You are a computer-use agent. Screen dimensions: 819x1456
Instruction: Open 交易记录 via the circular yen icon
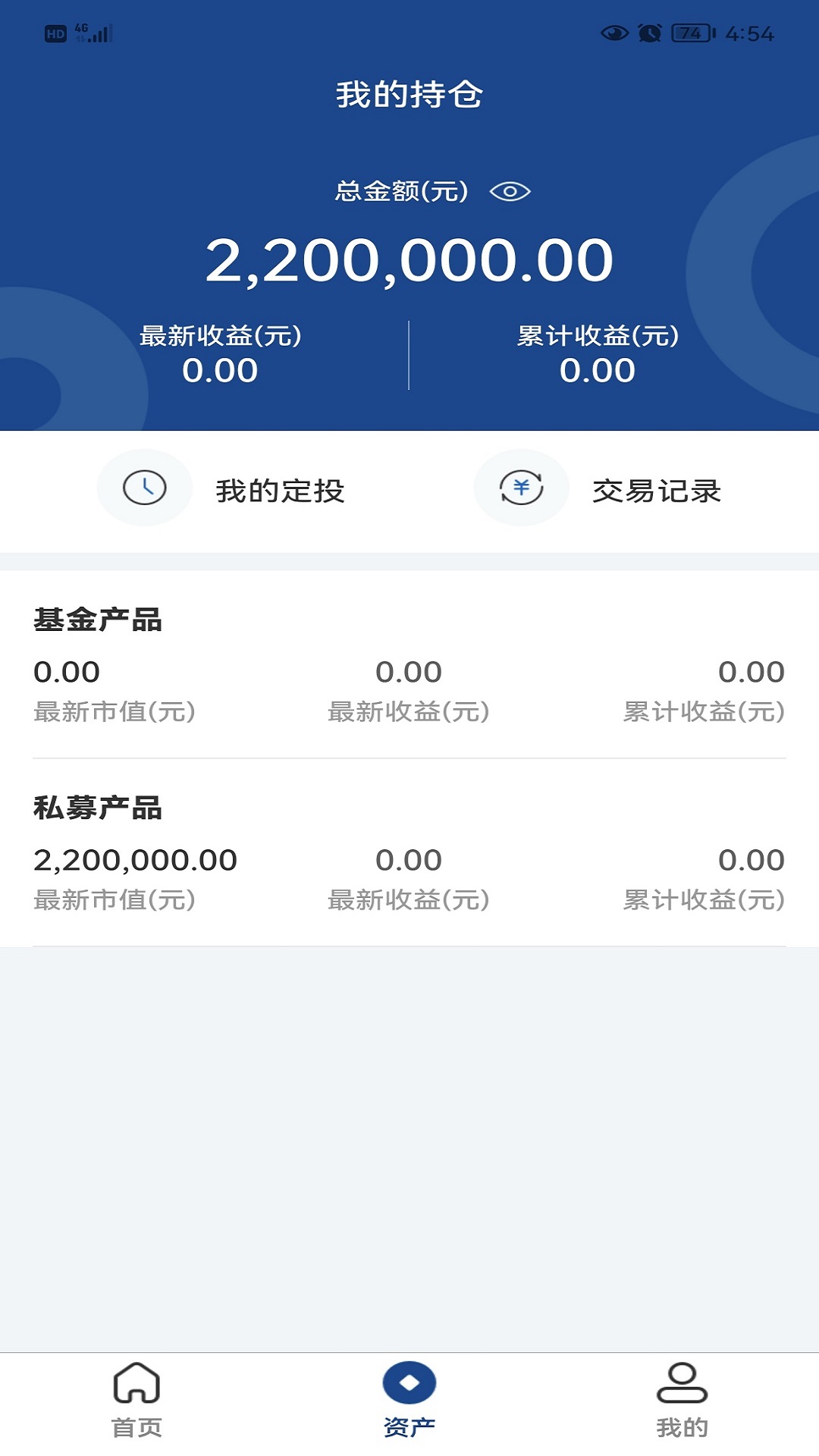pyautogui.click(x=521, y=488)
